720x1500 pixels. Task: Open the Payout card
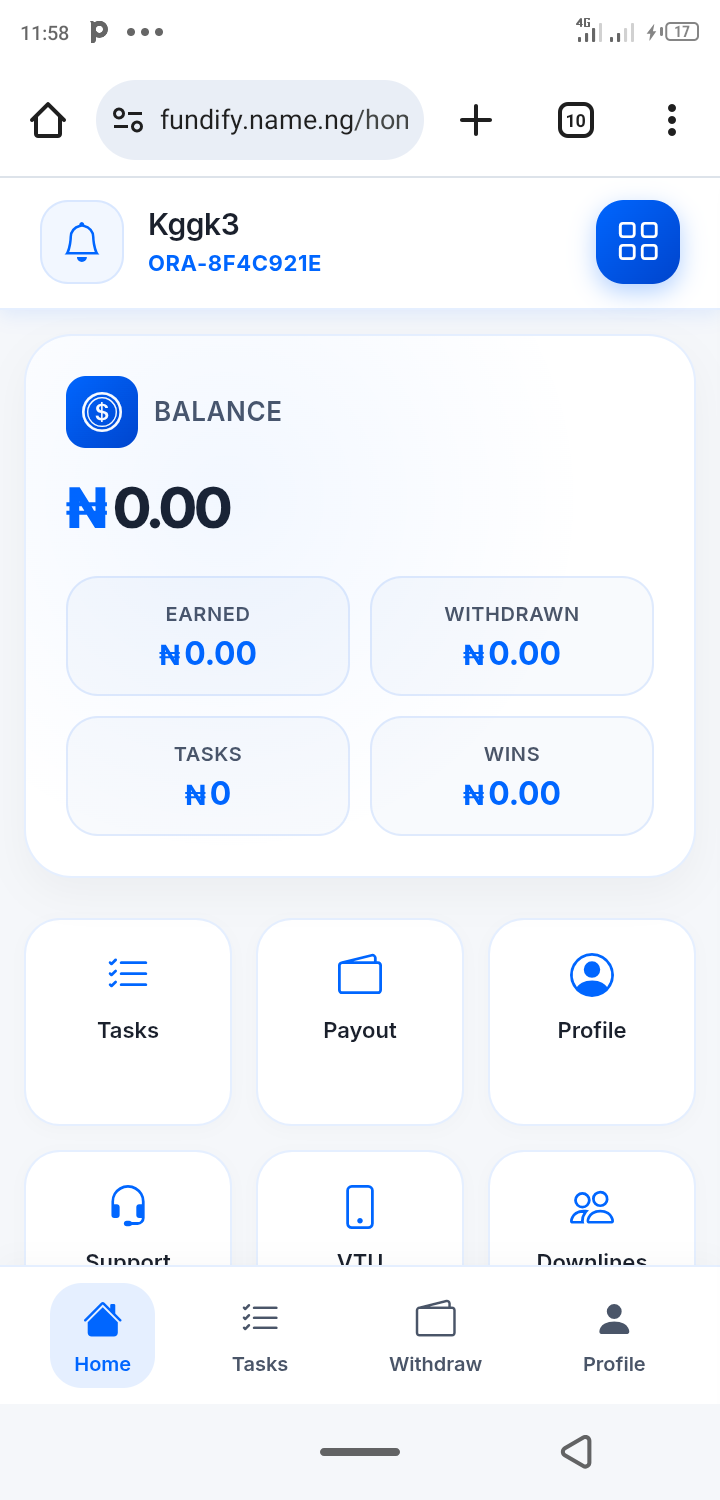pyautogui.click(x=360, y=1021)
